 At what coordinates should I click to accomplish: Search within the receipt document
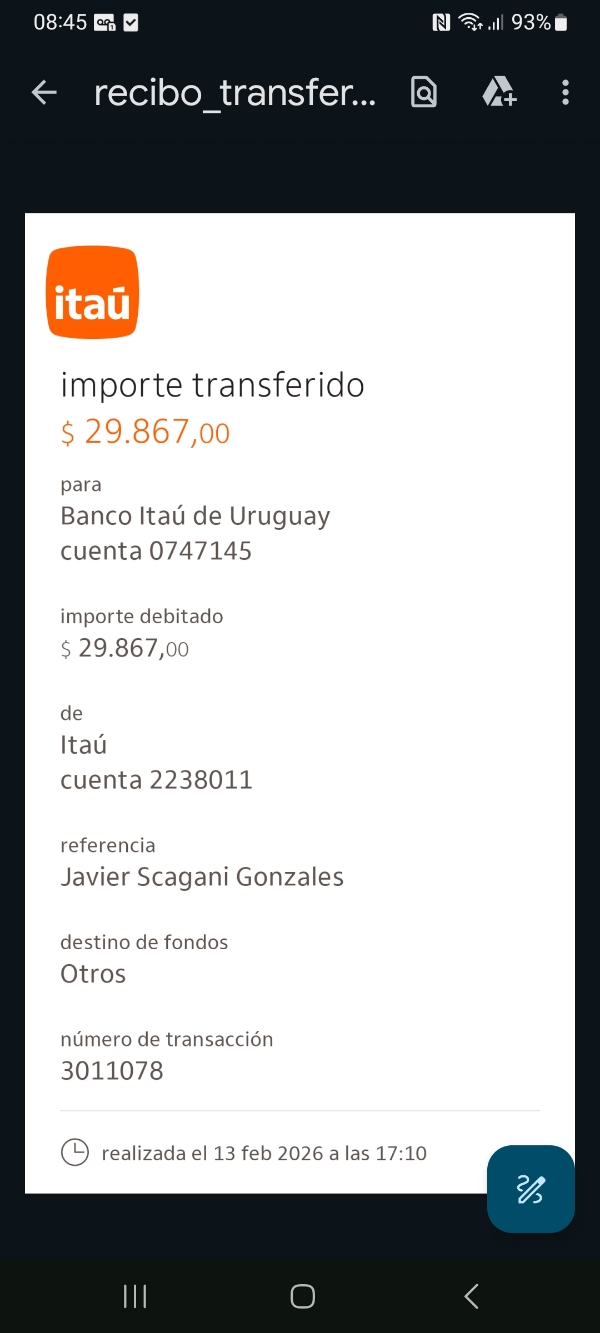point(424,93)
